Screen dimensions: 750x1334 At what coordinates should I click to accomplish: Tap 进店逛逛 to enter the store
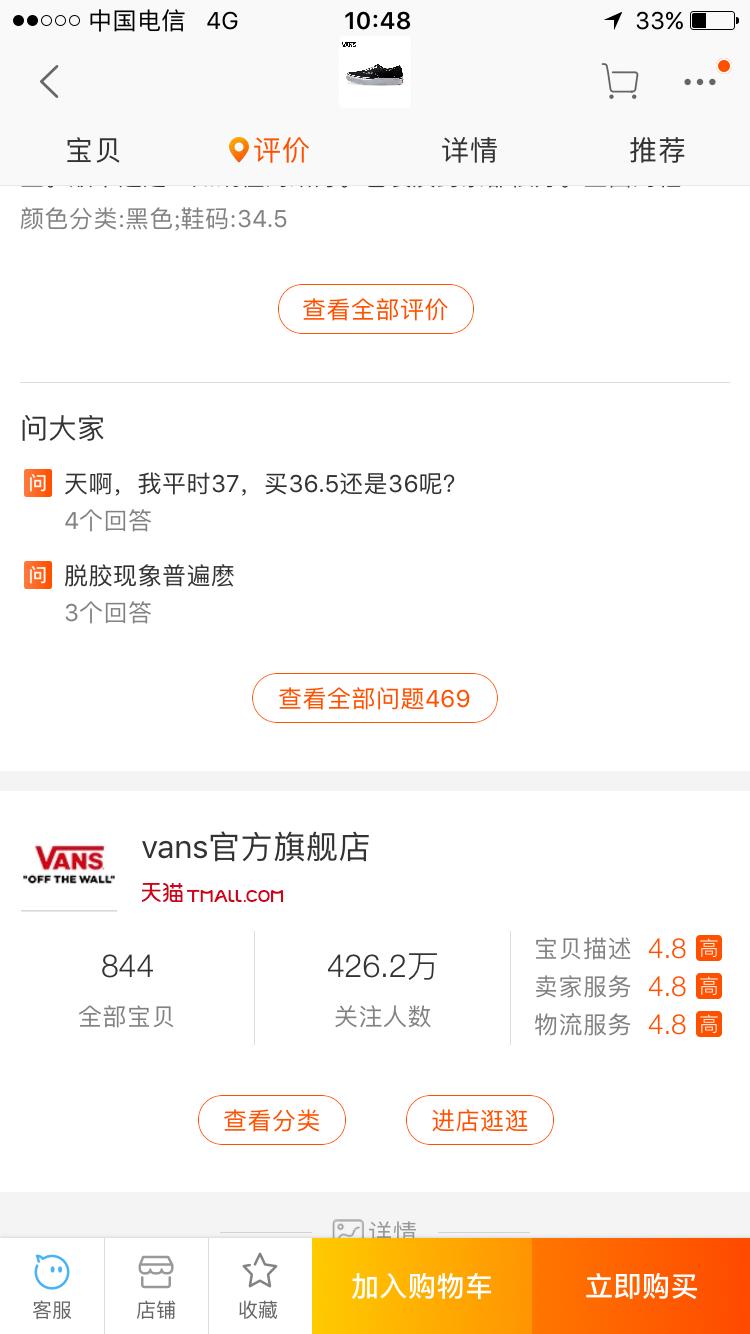(479, 1120)
